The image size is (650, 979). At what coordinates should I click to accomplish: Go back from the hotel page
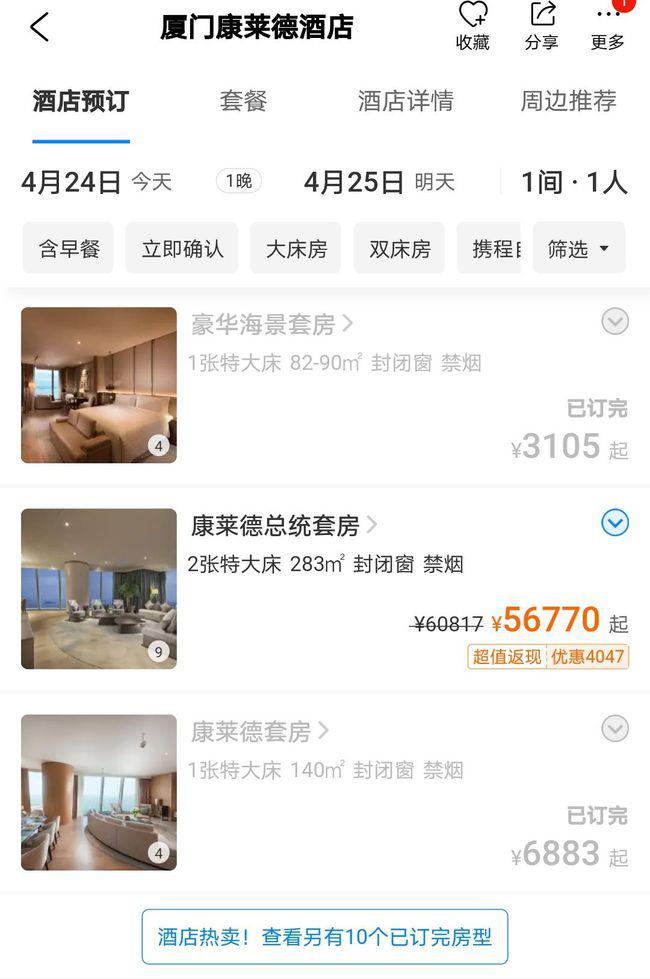39,27
